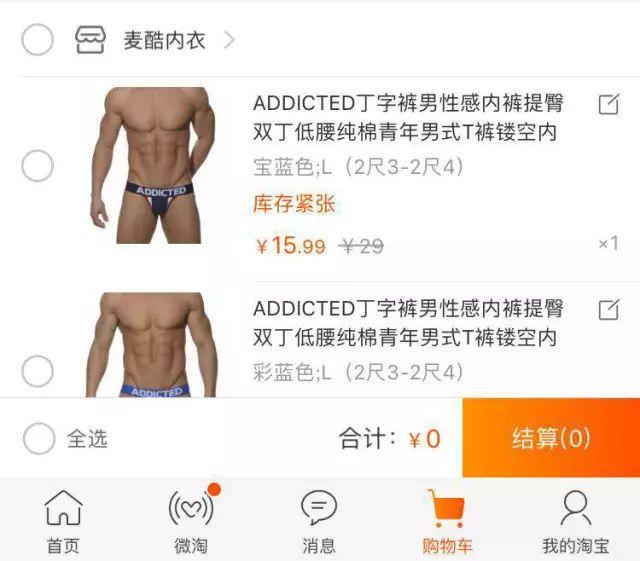Open the 消息 messages tab

[x=319, y=521]
